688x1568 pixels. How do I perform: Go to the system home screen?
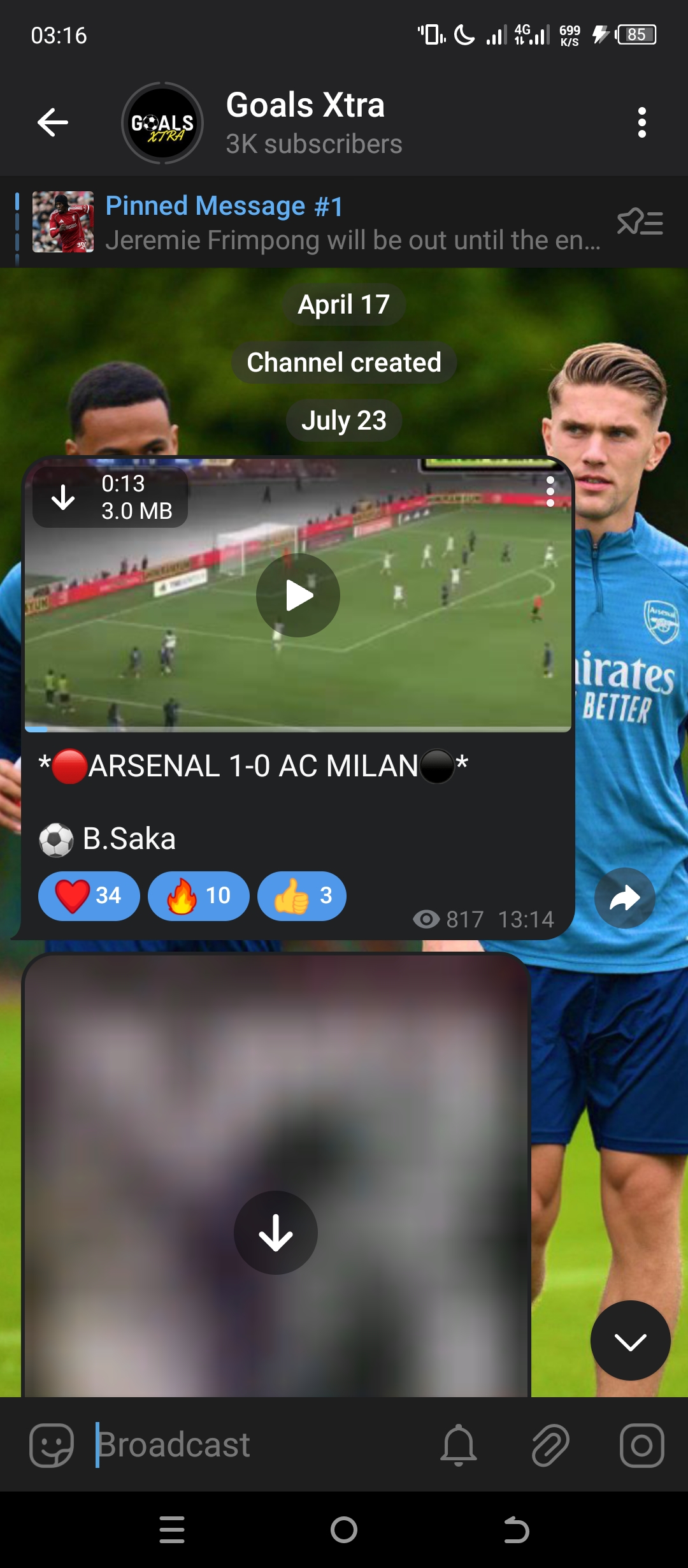click(x=344, y=1530)
